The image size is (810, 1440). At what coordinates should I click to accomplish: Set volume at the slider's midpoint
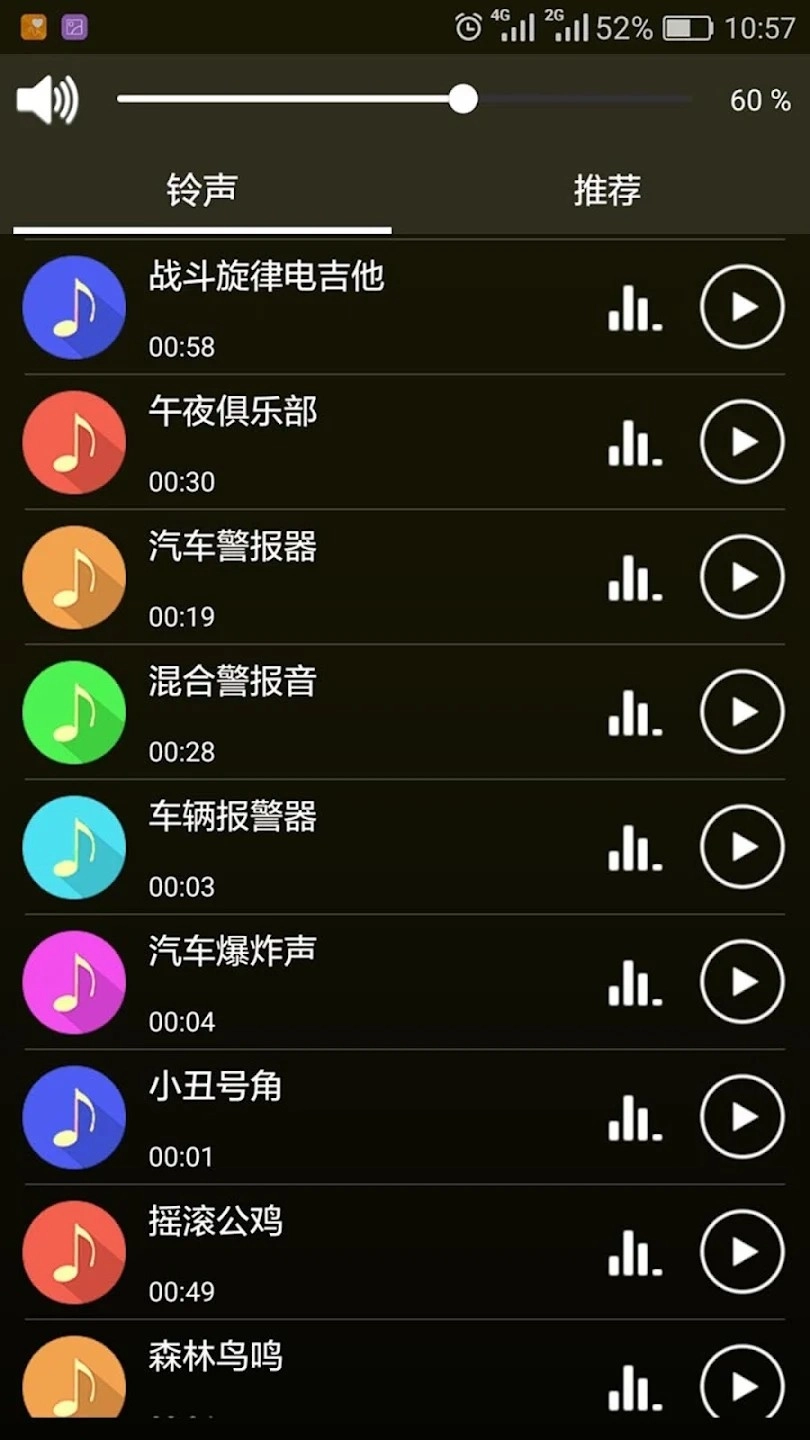404,99
